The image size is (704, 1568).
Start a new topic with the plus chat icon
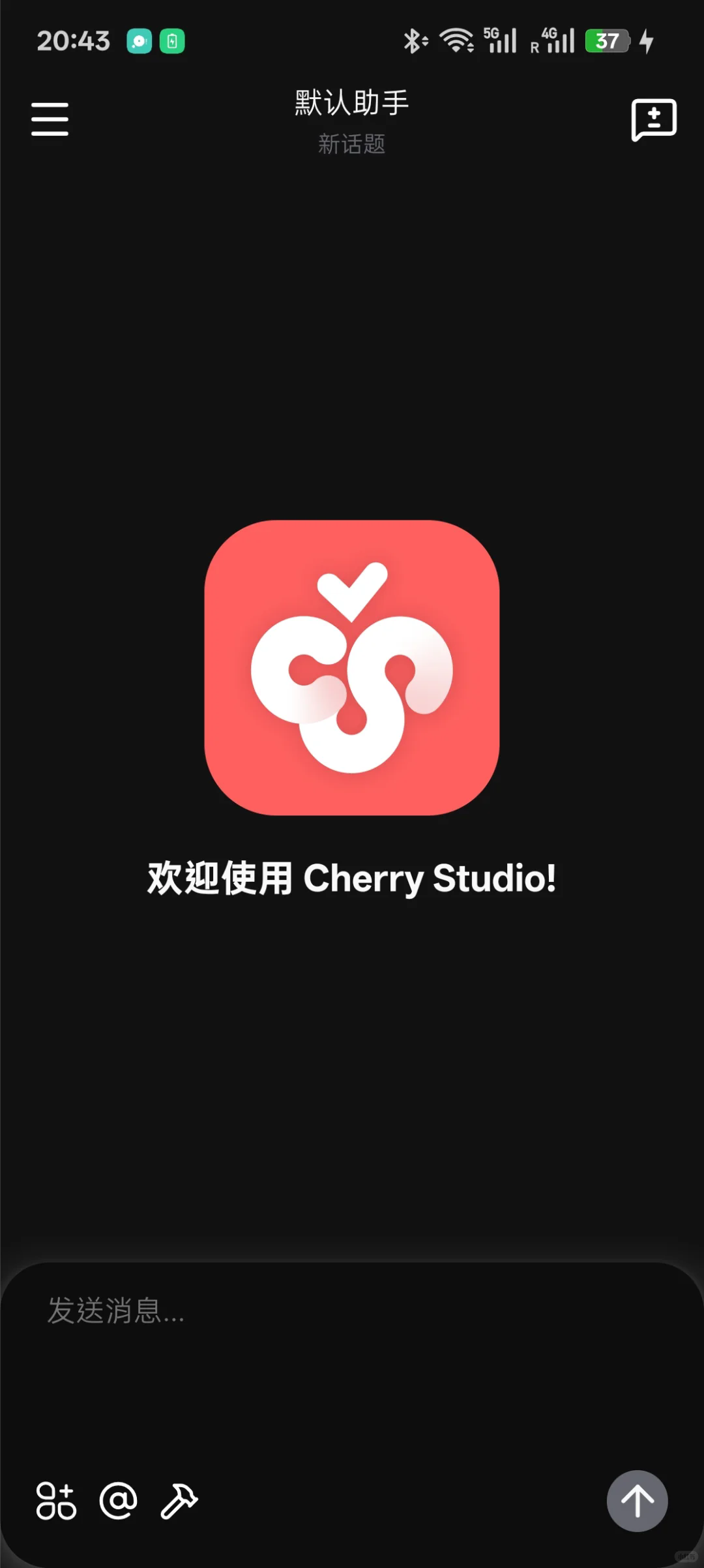click(654, 119)
